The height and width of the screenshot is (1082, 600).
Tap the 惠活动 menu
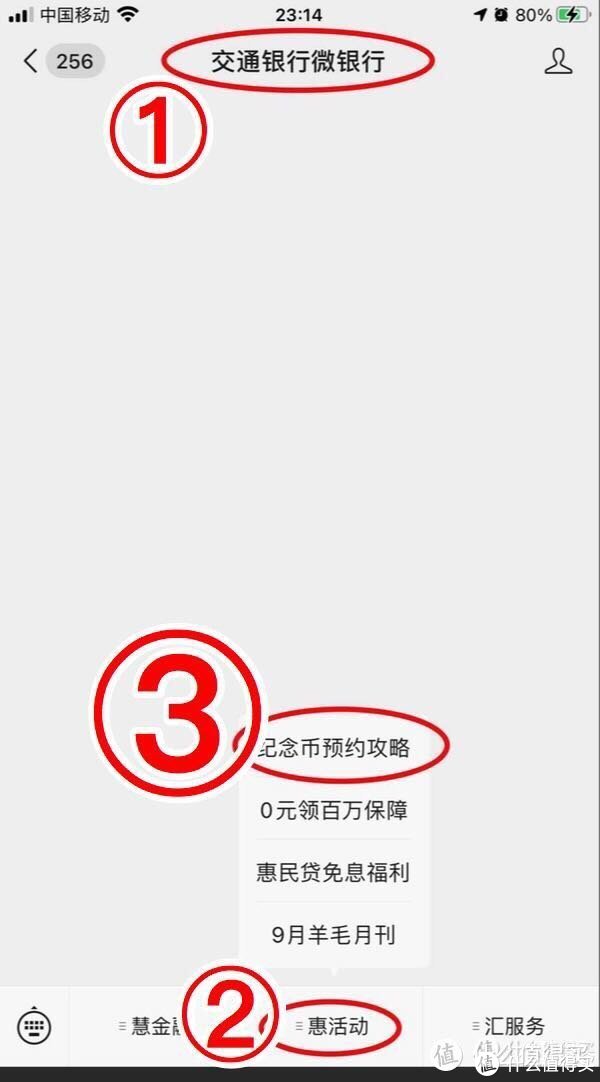[337, 1026]
